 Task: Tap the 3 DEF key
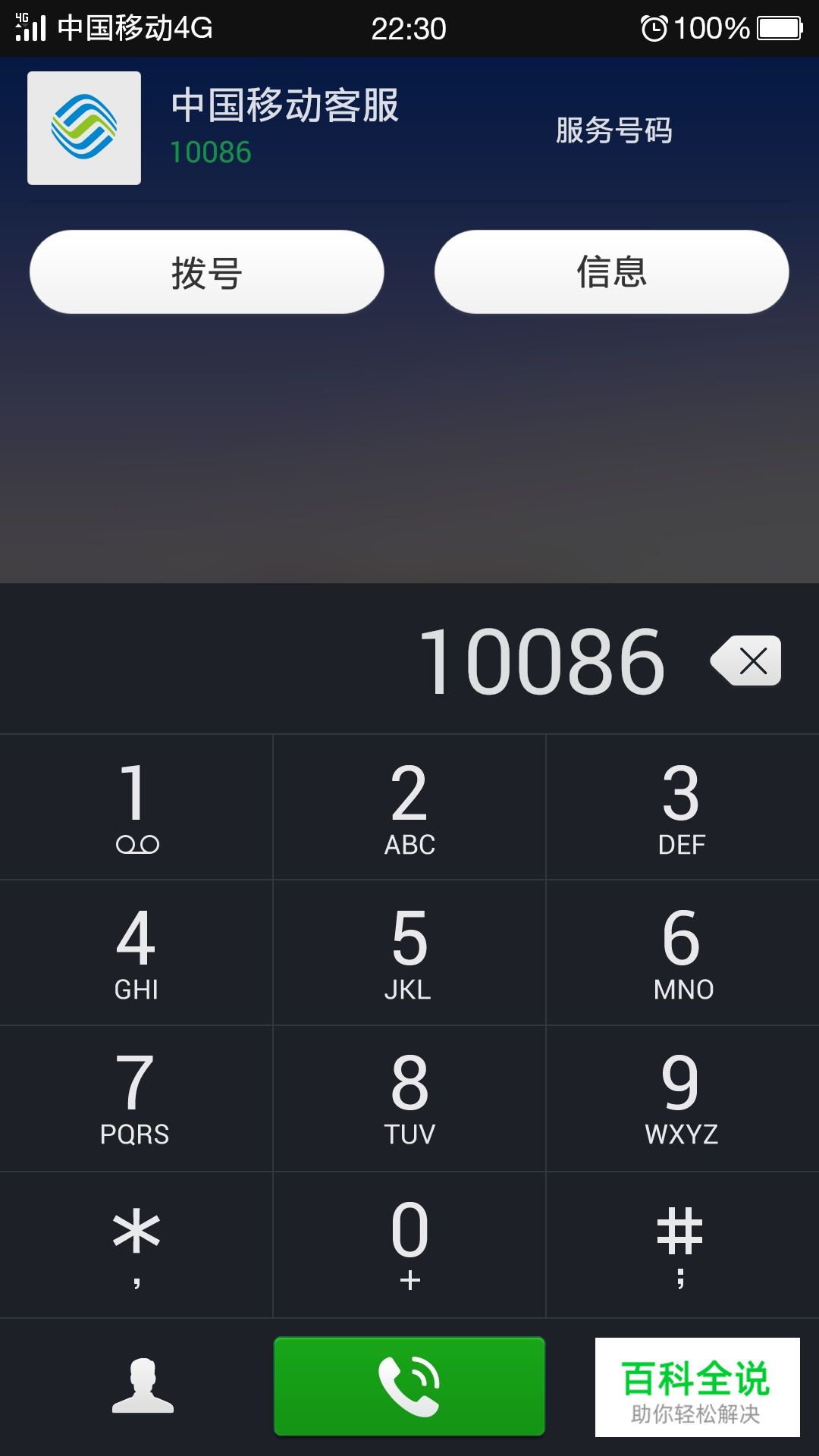[682, 807]
